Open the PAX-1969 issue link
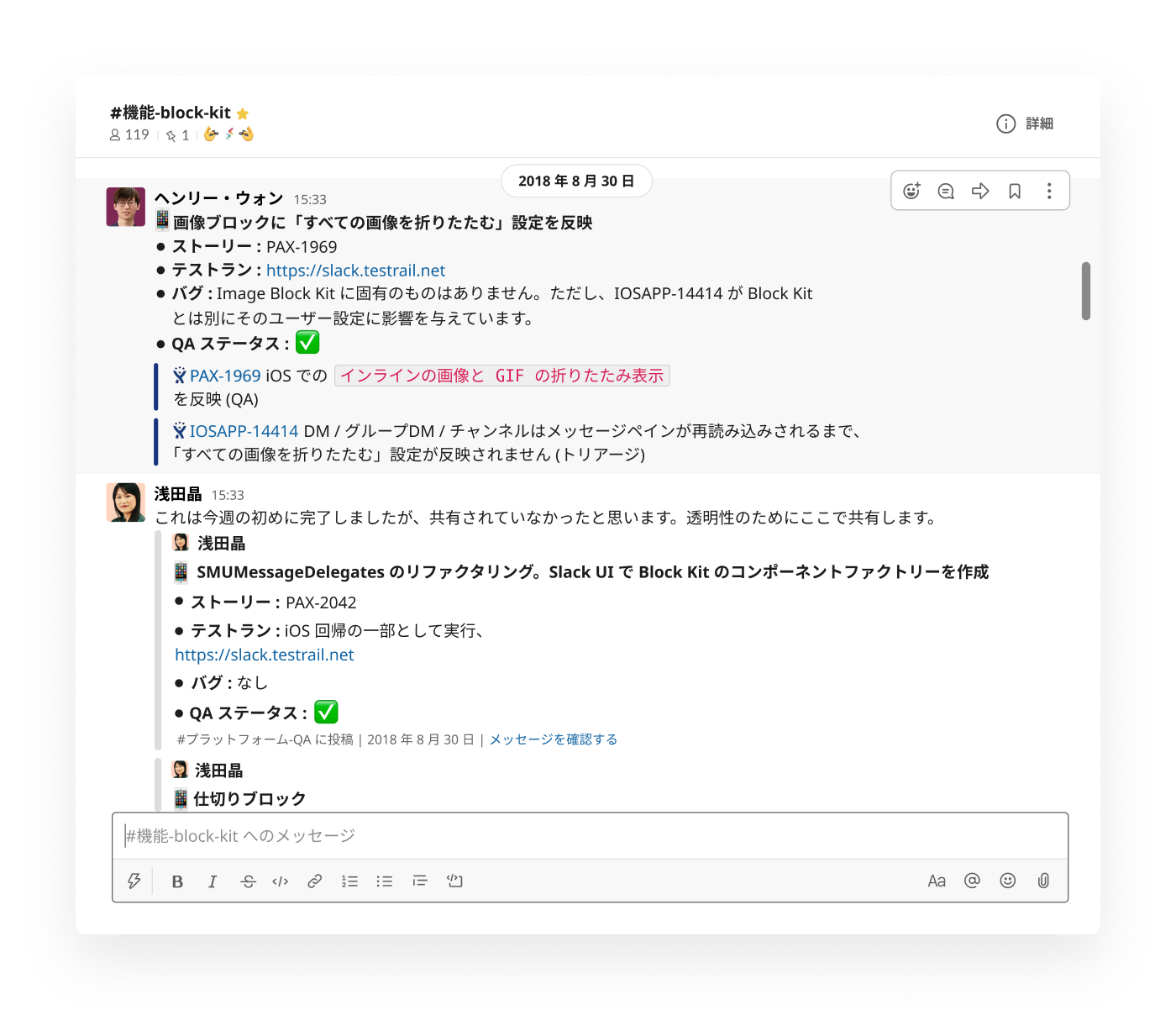Viewport: 1176px width, 1010px height. [224, 376]
